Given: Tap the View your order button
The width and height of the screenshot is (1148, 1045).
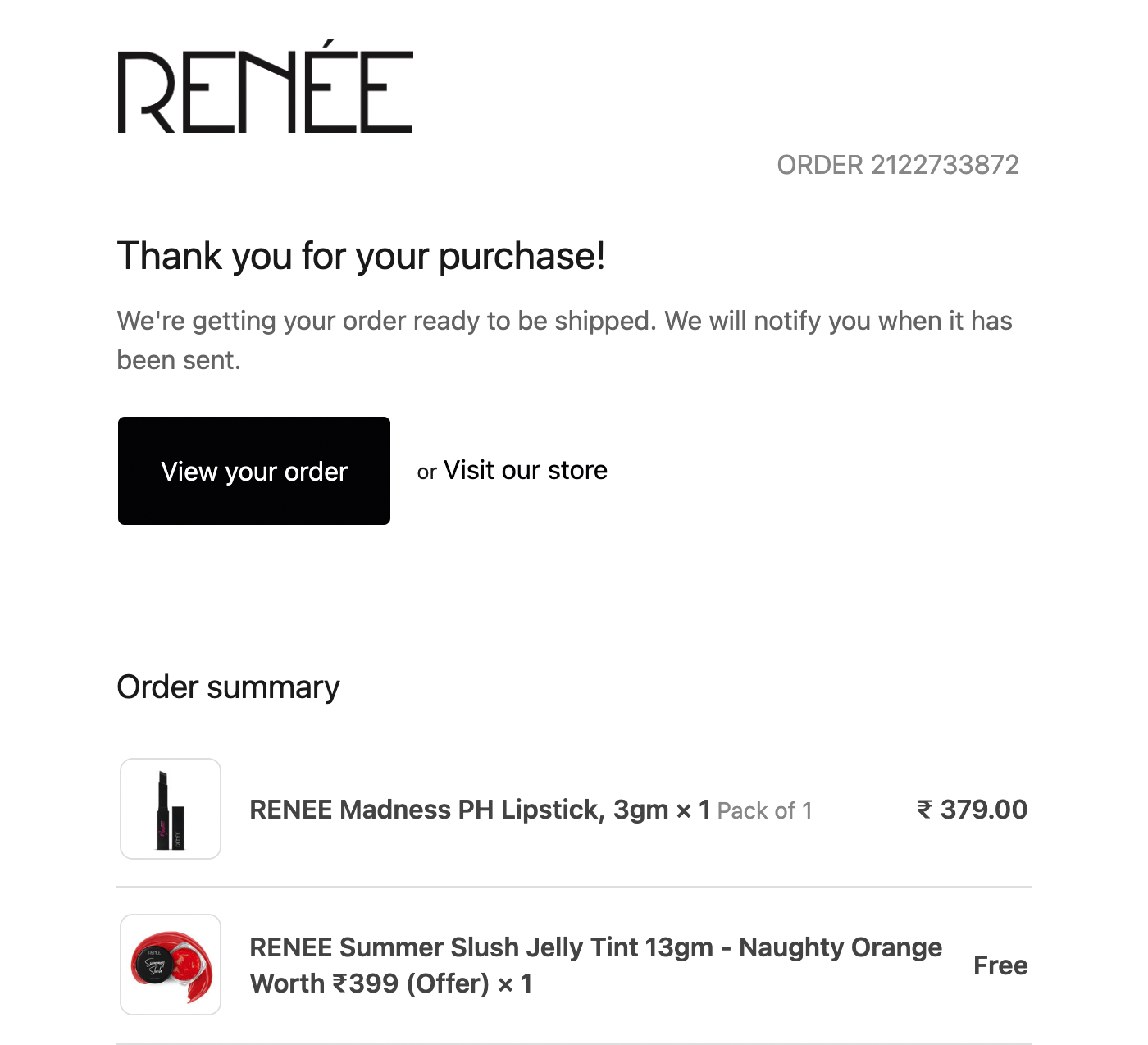Looking at the screenshot, I should pos(254,471).
